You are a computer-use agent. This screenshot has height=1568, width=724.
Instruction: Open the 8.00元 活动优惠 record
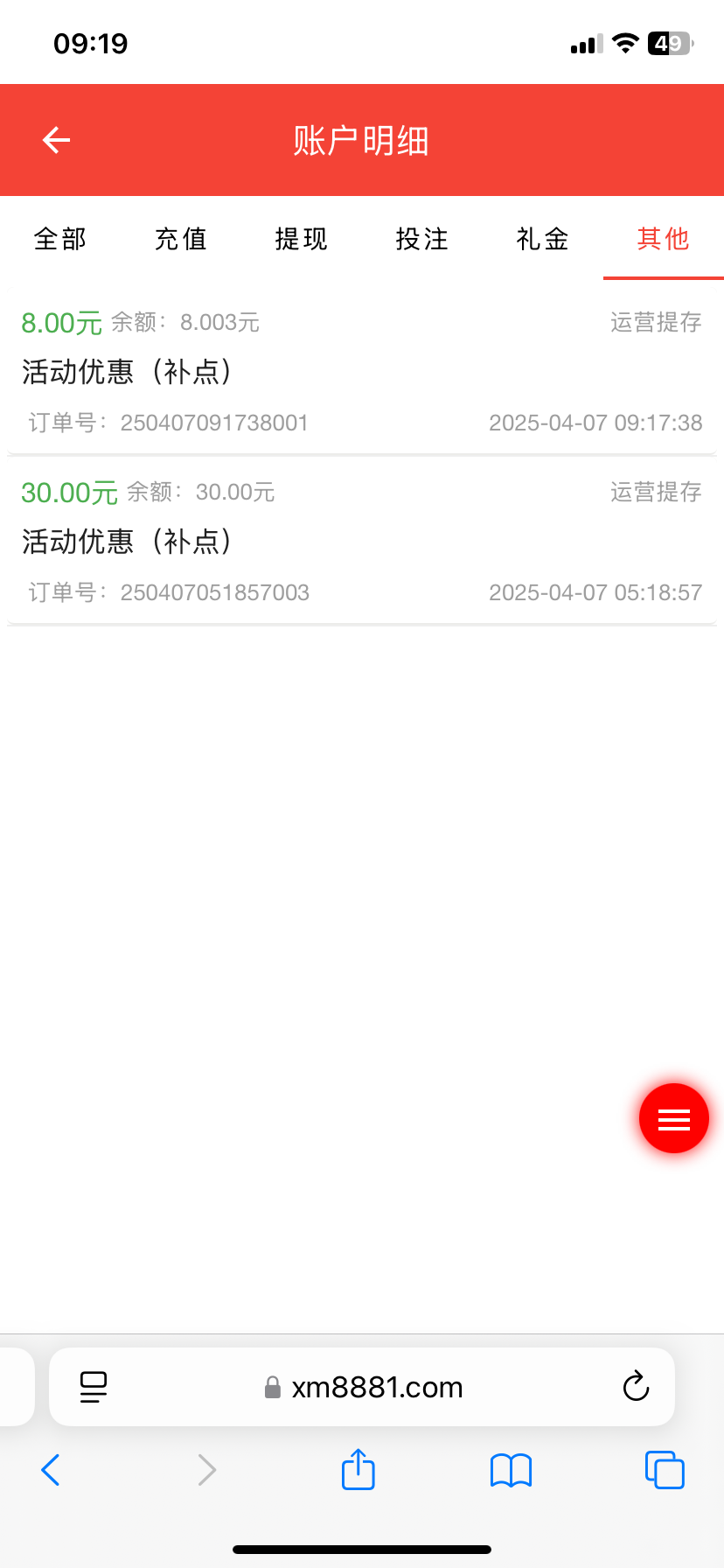click(362, 372)
